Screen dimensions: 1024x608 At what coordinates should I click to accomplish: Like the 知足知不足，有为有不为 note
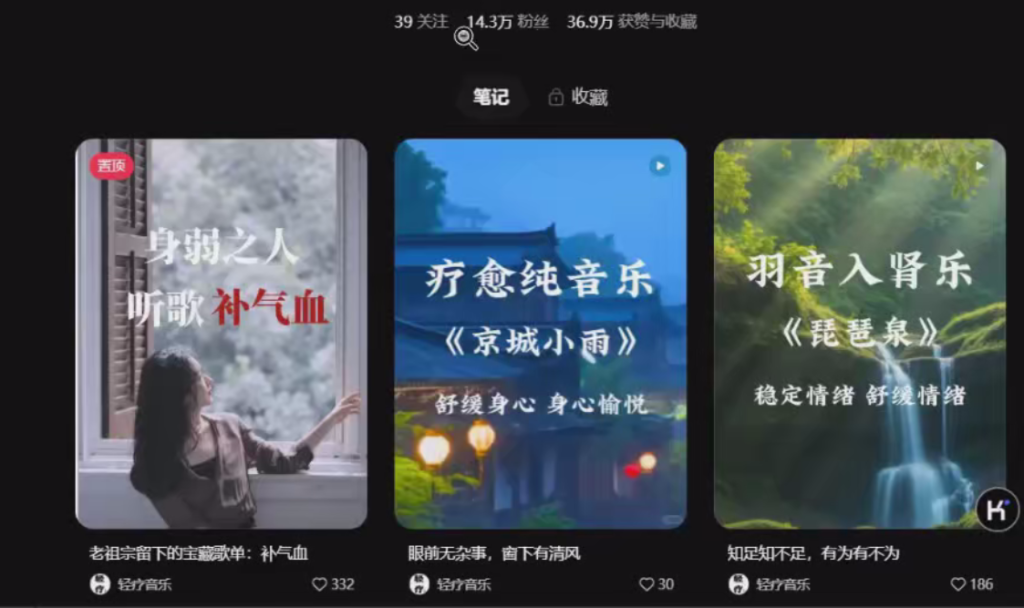(x=958, y=584)
